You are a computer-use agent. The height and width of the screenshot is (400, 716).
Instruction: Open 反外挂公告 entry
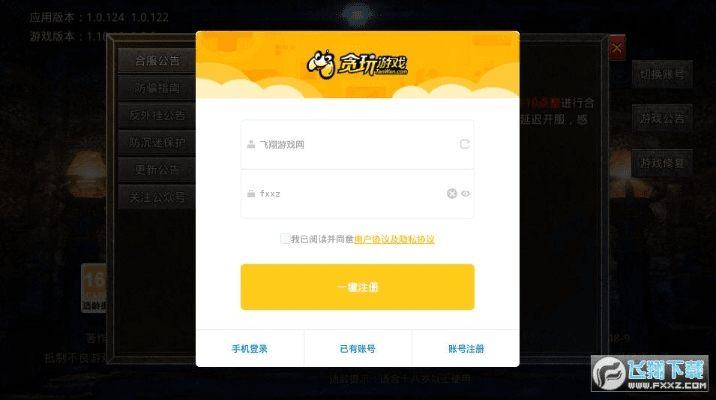[155, 115]
